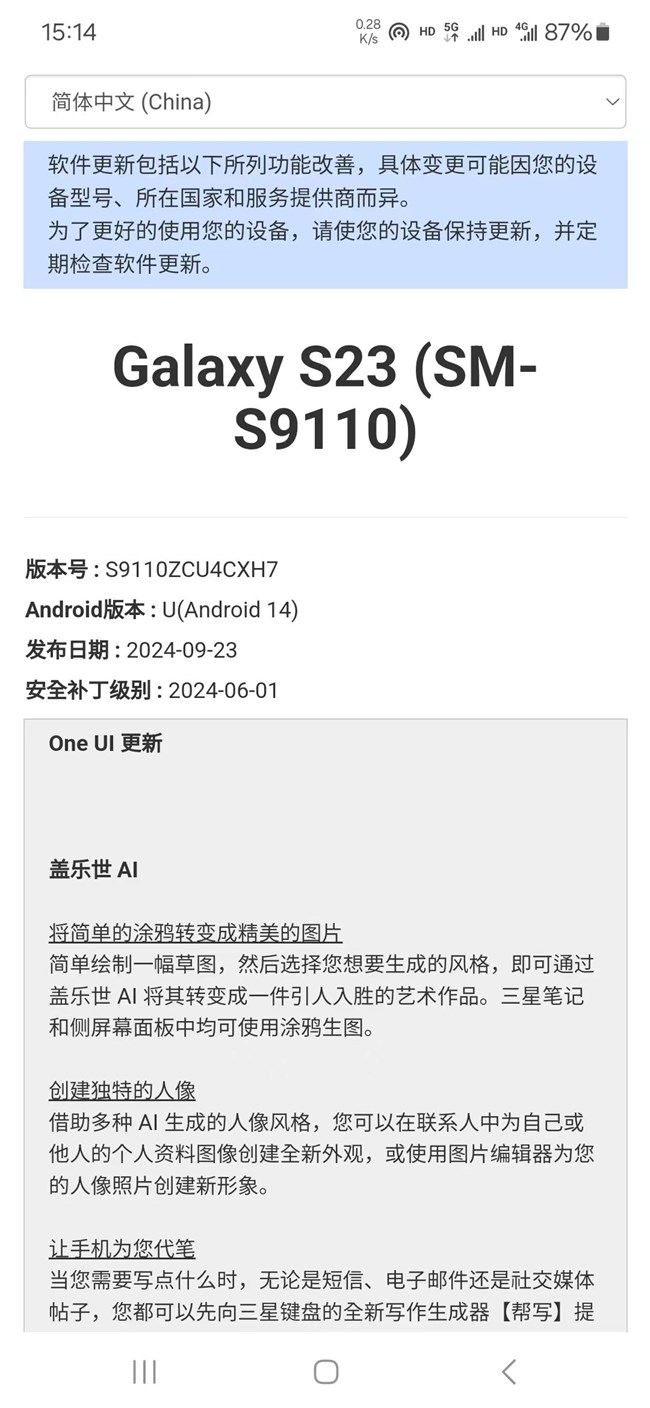This screenshot has height=1408, width=650.
Task: Open the recent apps view
Action: pos(144,1371)
